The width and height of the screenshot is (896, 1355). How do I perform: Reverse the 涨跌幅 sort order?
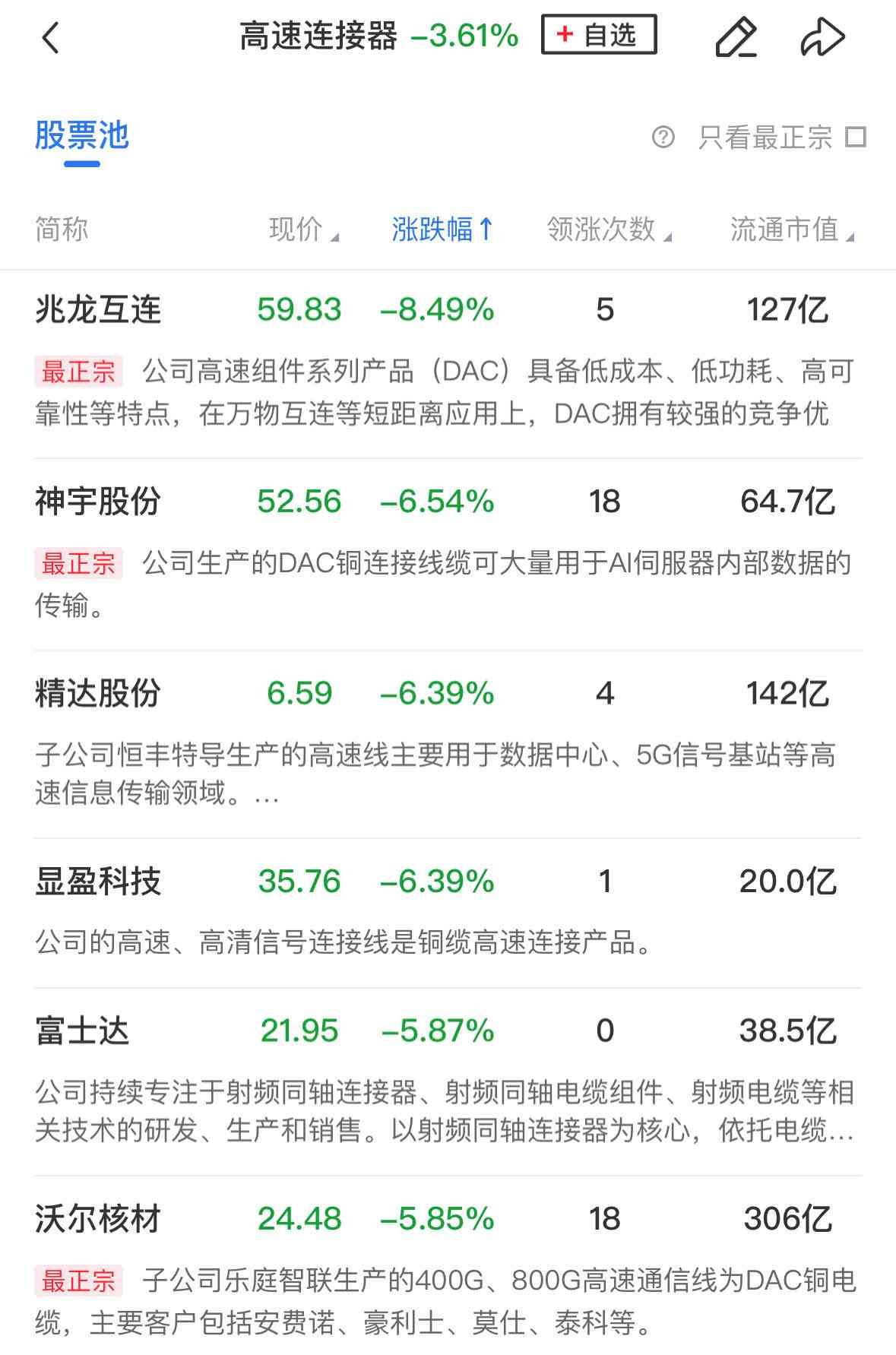[442, 229]
